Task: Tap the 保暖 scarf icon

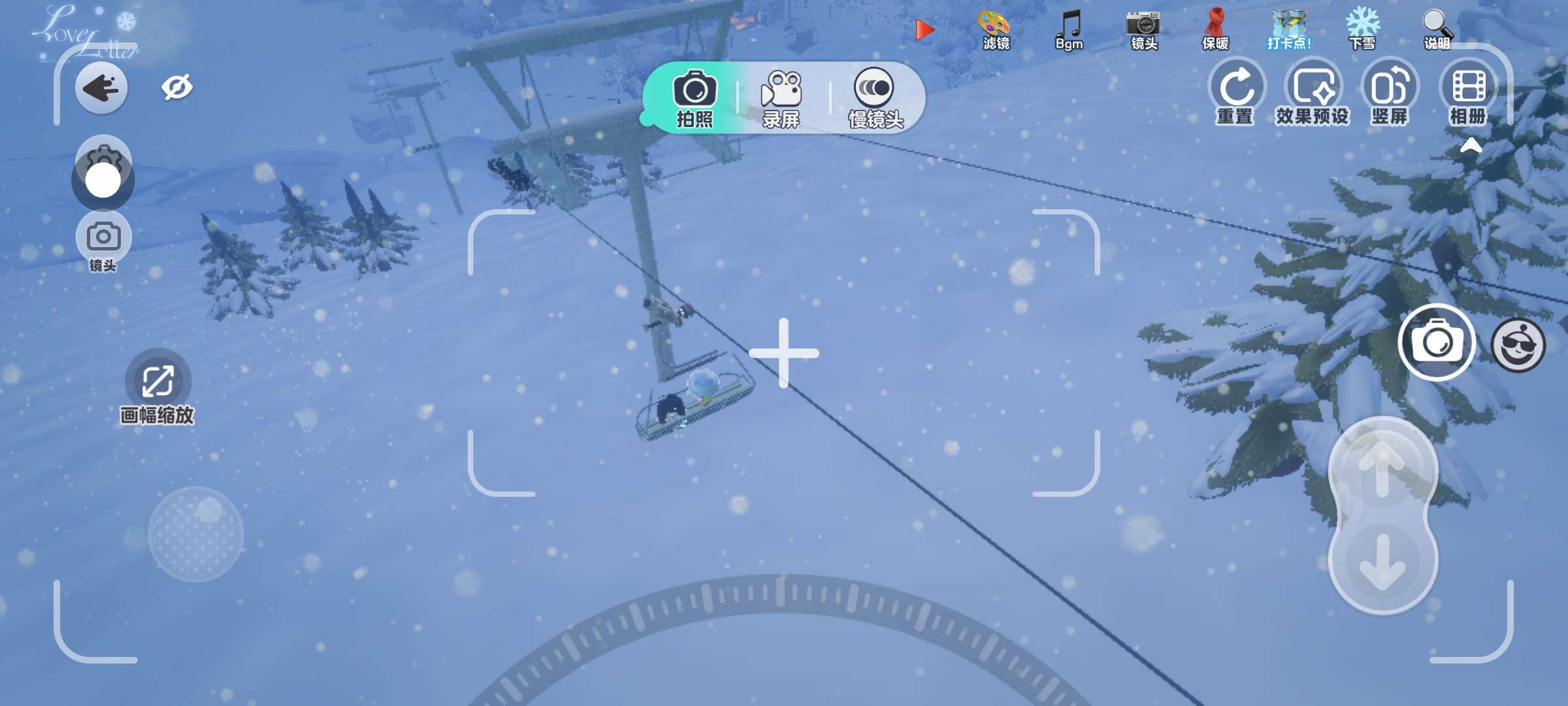Action: click(x=1215, y=29)
